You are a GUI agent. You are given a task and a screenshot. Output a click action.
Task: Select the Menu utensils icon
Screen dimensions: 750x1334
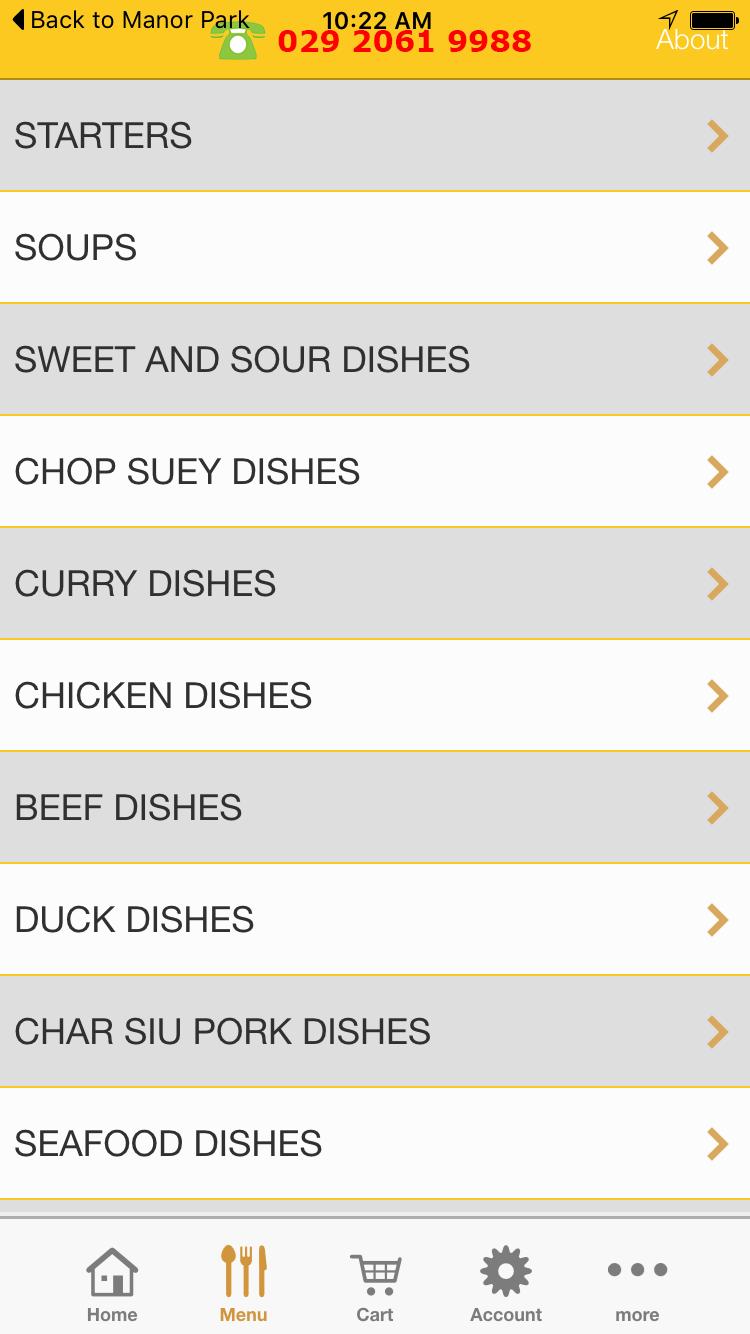(243, 1268)
